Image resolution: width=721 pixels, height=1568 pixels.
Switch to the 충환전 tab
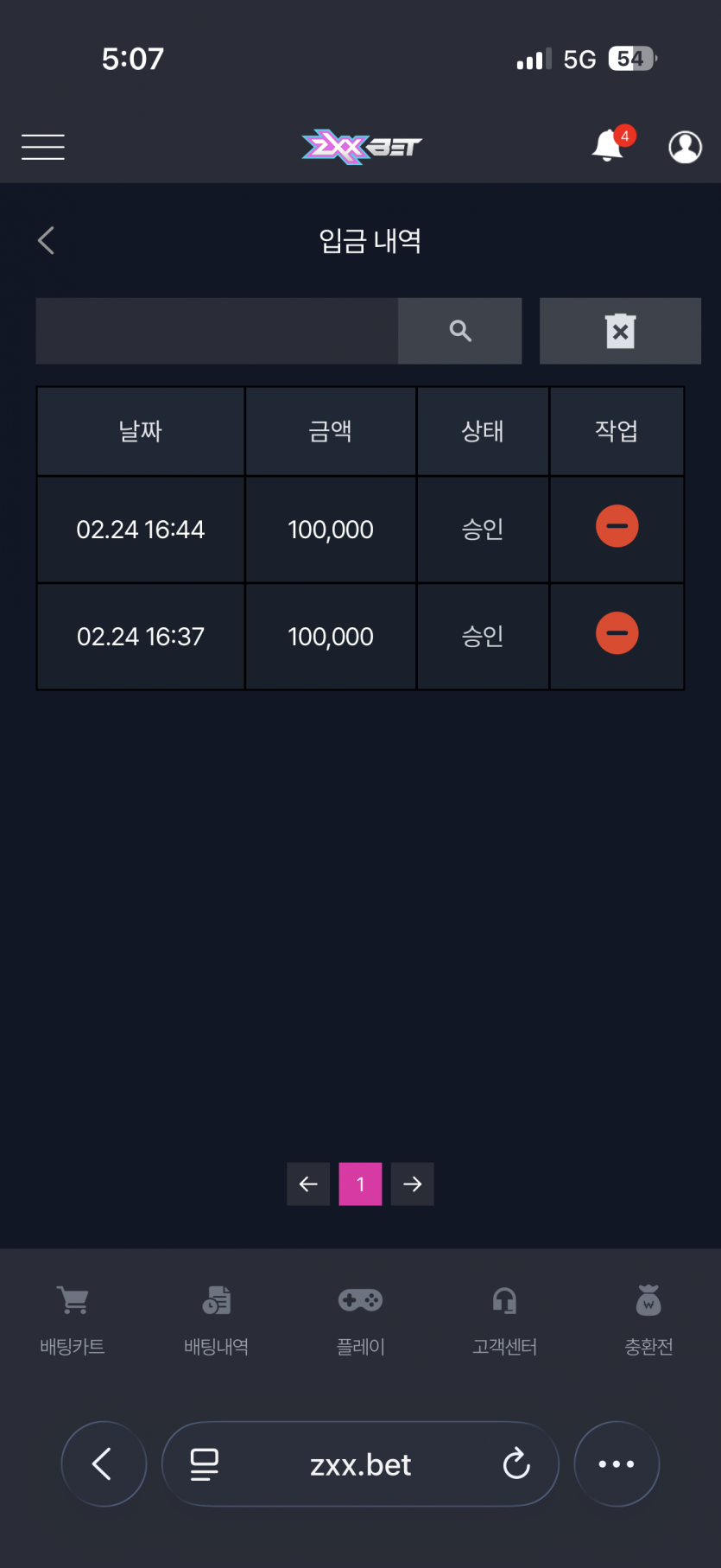point(648,1320)
